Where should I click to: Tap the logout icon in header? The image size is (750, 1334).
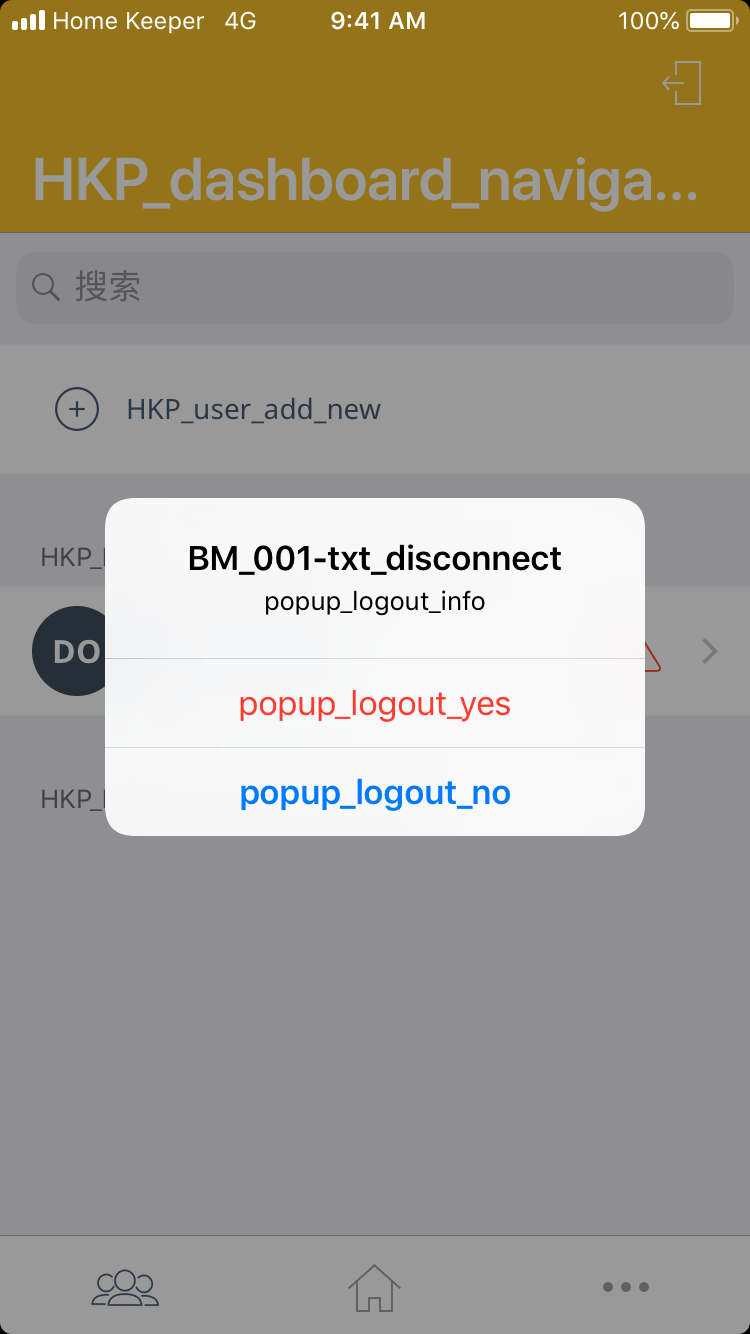(x=683, y=83)
